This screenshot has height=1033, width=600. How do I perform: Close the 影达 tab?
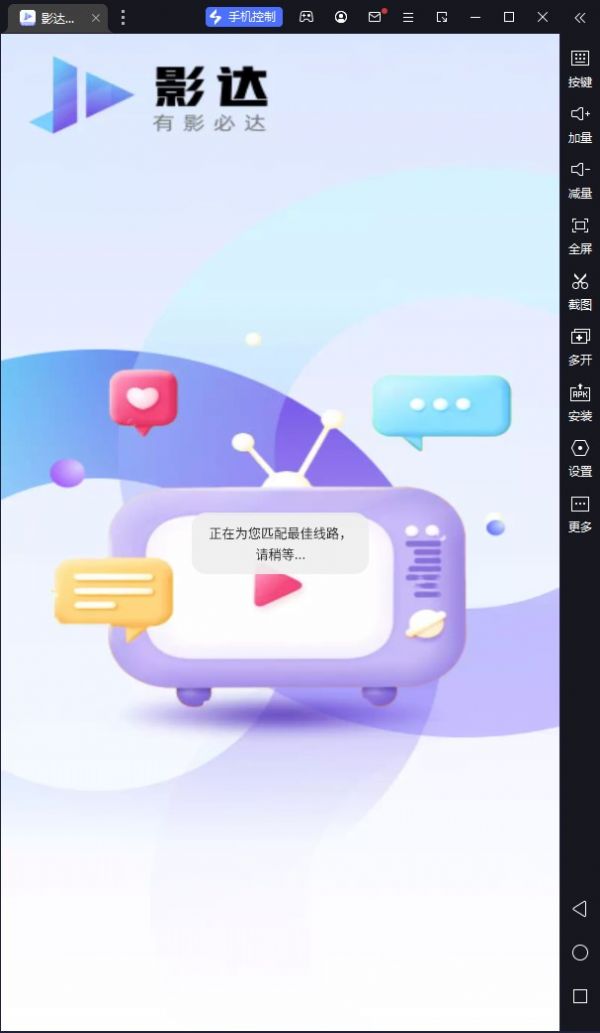coord(96,18)
